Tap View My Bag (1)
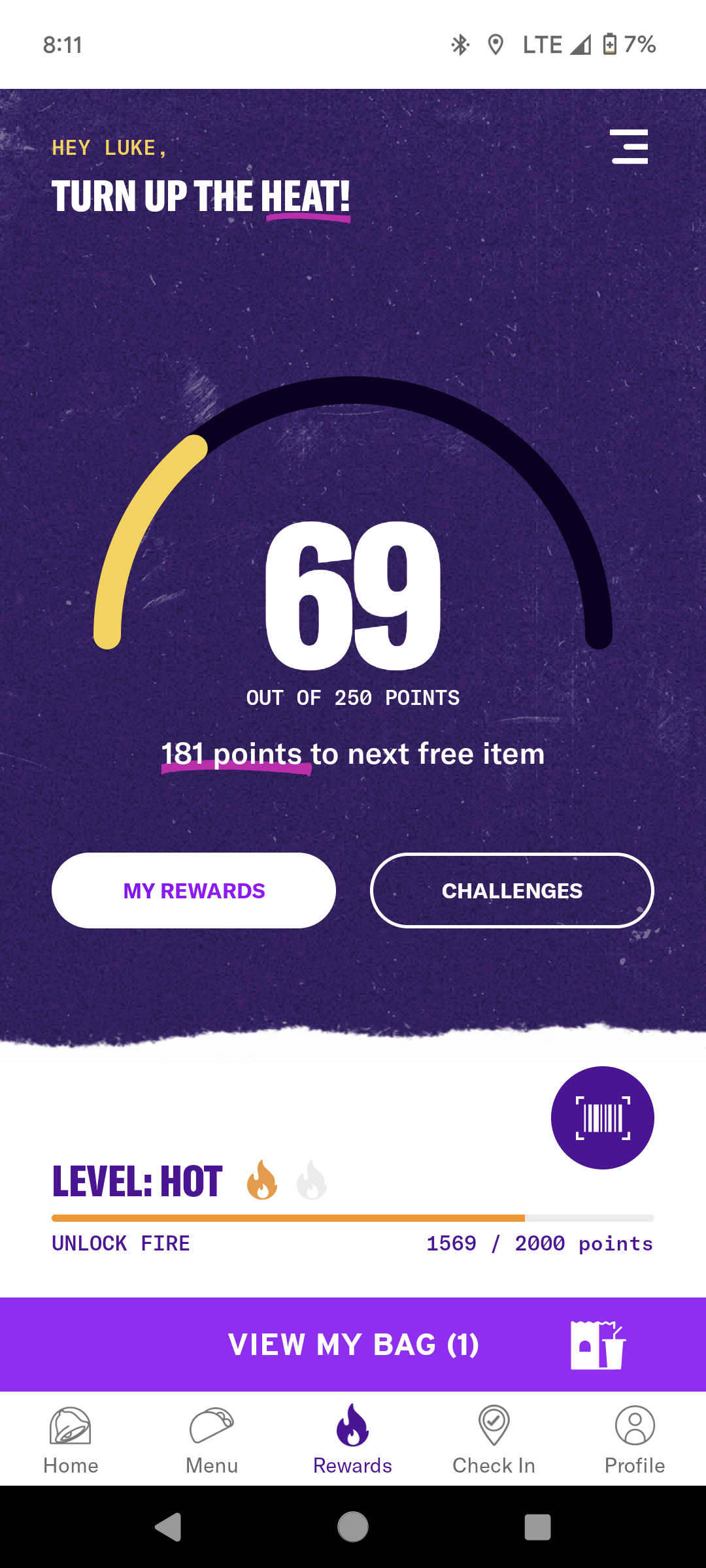 click(x=353, y=1345)
